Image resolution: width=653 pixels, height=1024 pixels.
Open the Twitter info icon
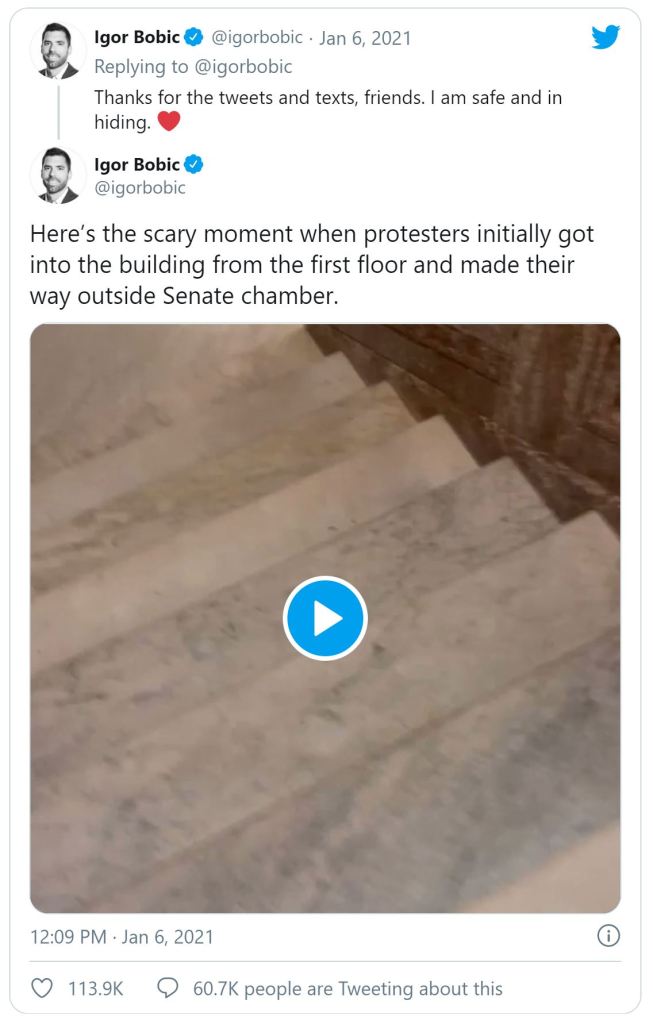click(x=608, y=936)
